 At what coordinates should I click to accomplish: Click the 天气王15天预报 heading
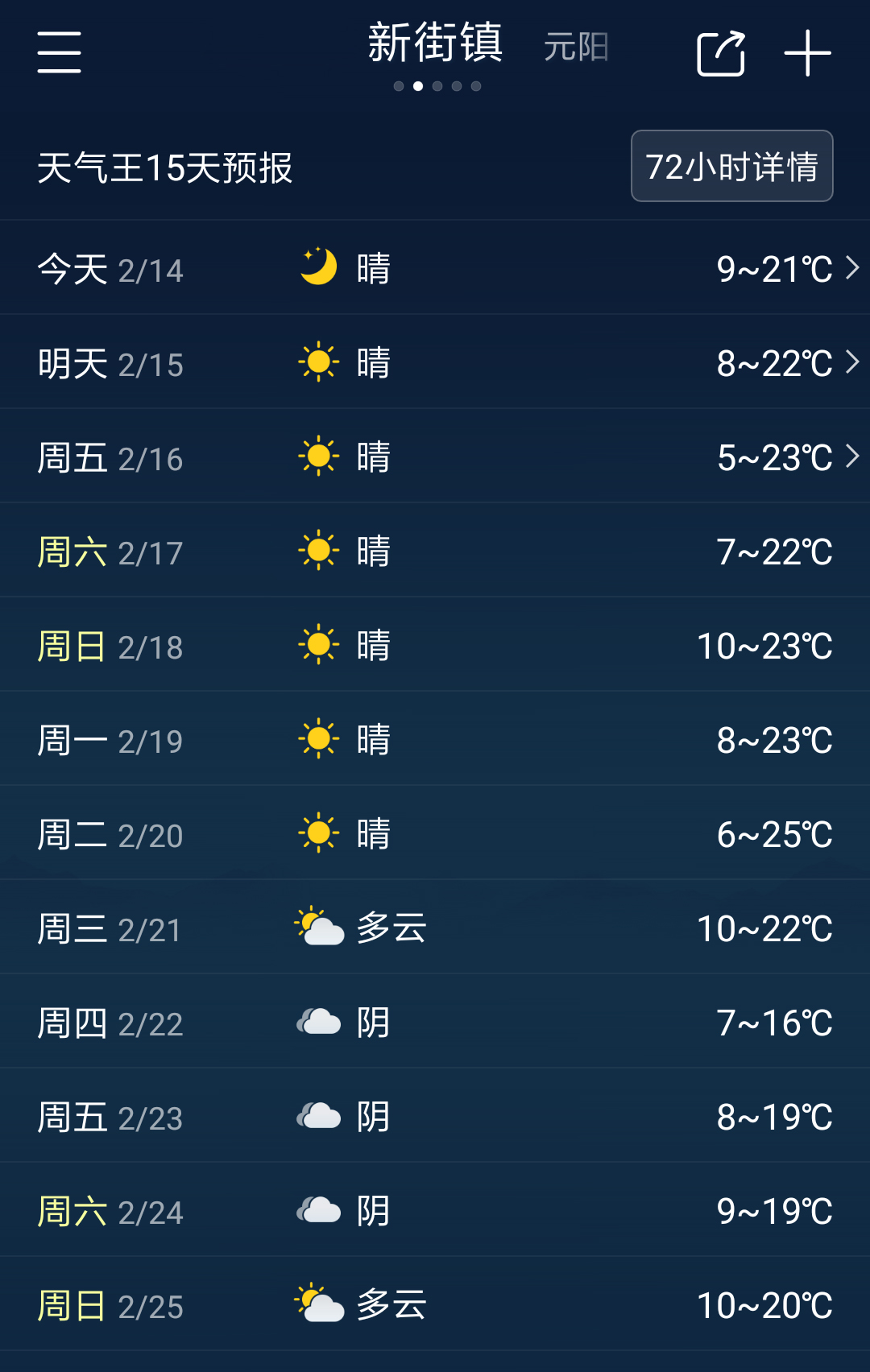(166, 166)
